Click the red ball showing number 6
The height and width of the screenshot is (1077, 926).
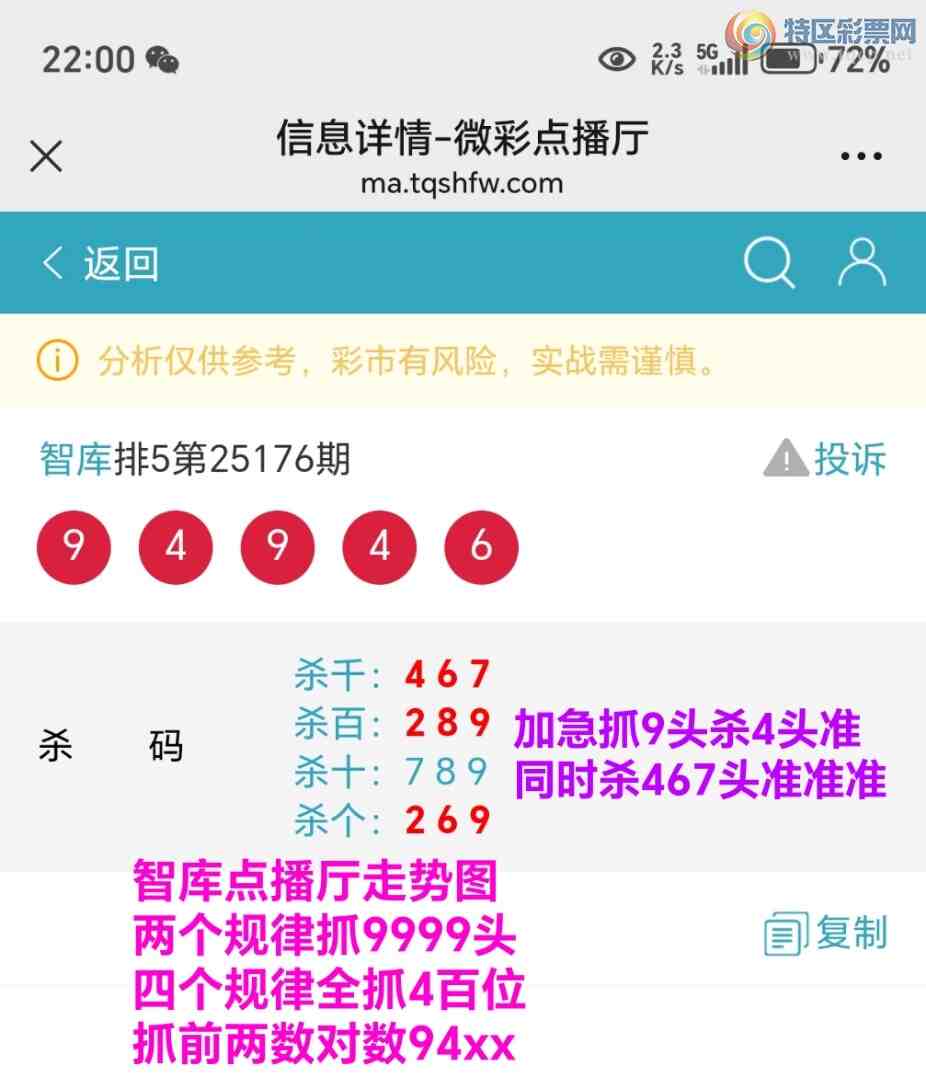(481, 546)
